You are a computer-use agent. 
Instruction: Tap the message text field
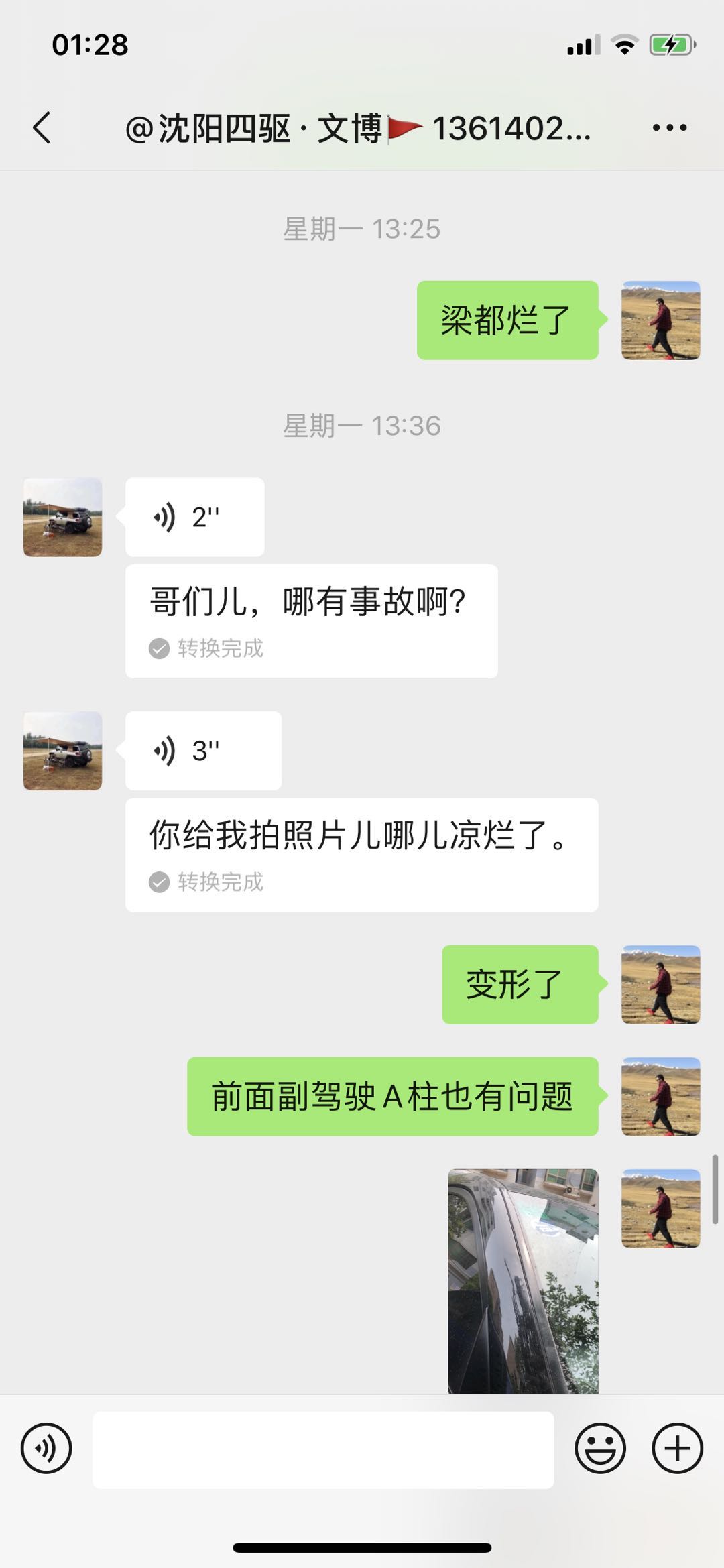tap(323, 1449)
